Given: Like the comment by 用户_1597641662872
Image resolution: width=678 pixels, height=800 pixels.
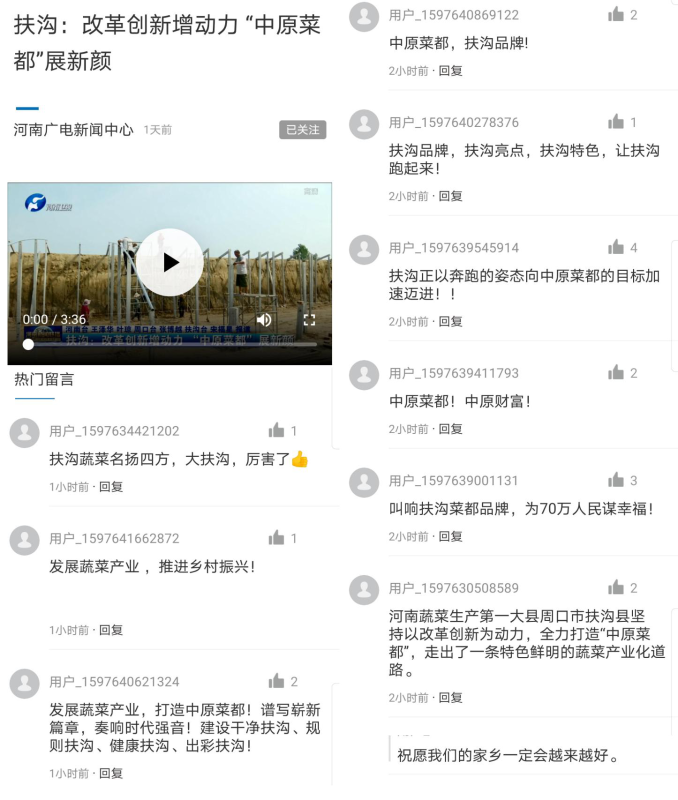Looking at the screenshot, I should pos(277,538).
